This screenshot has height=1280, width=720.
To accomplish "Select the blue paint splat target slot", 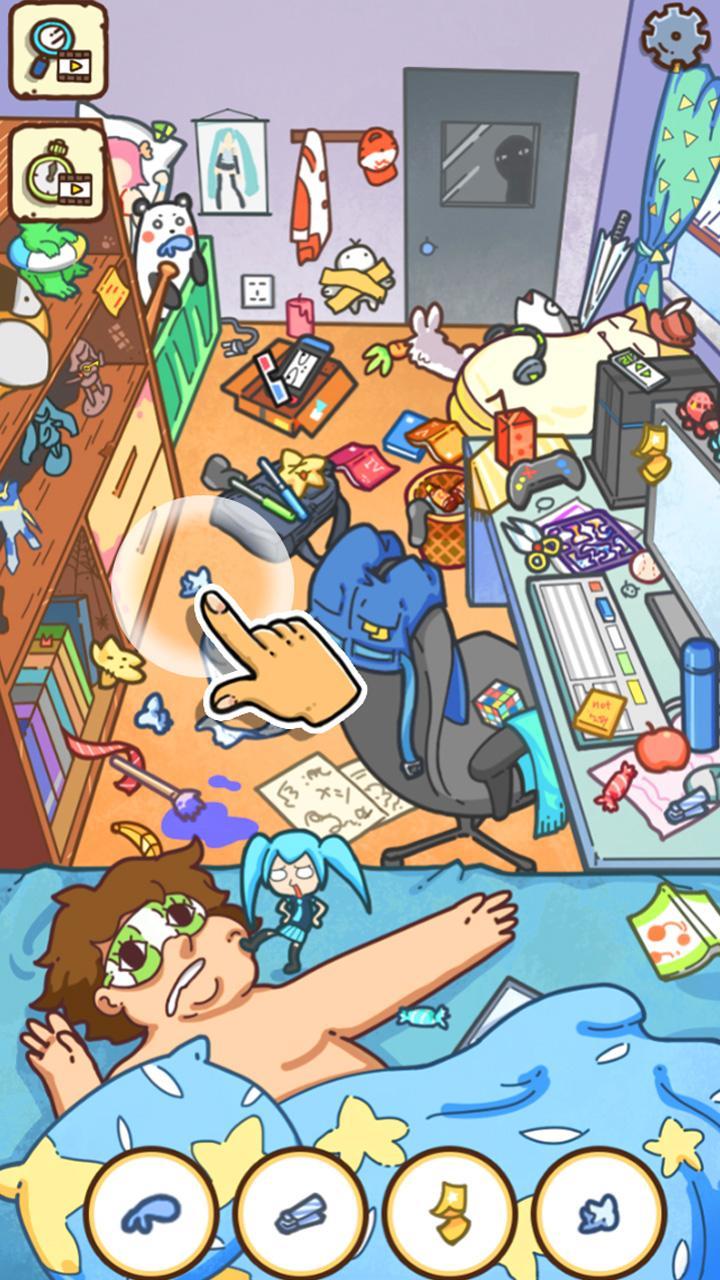I will click(150, 1213).
